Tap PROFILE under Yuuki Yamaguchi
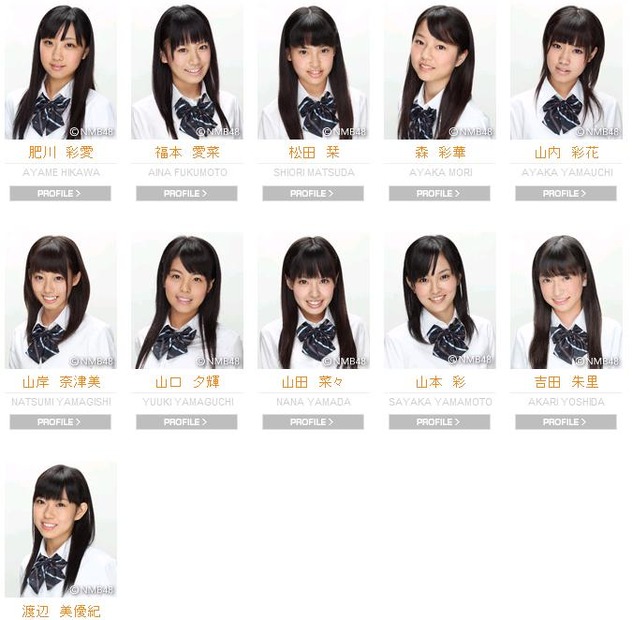 [187, 422]
